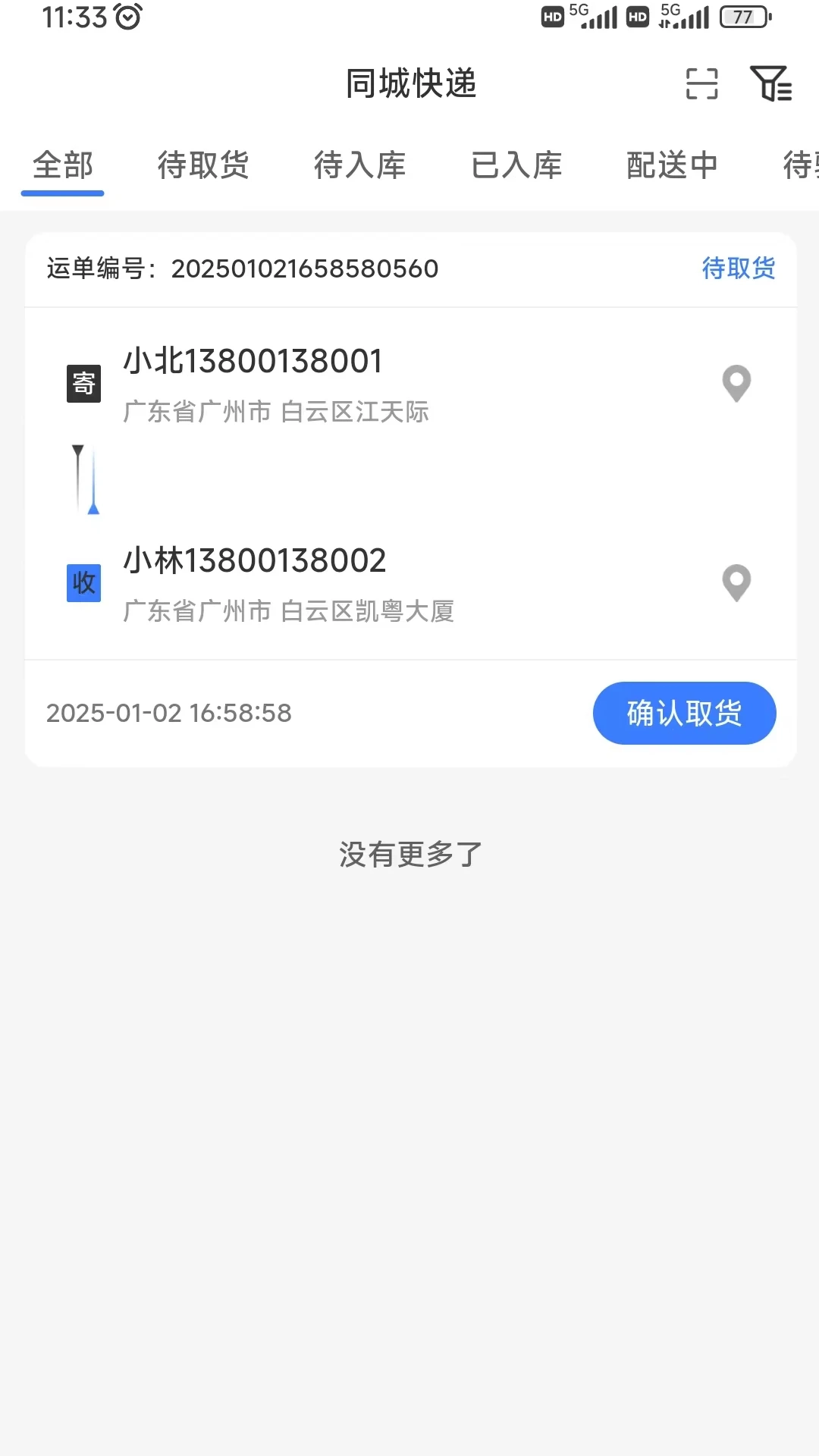Switch to the 配送中 tab
The image size is (819, 1456).
pos(671,165)
